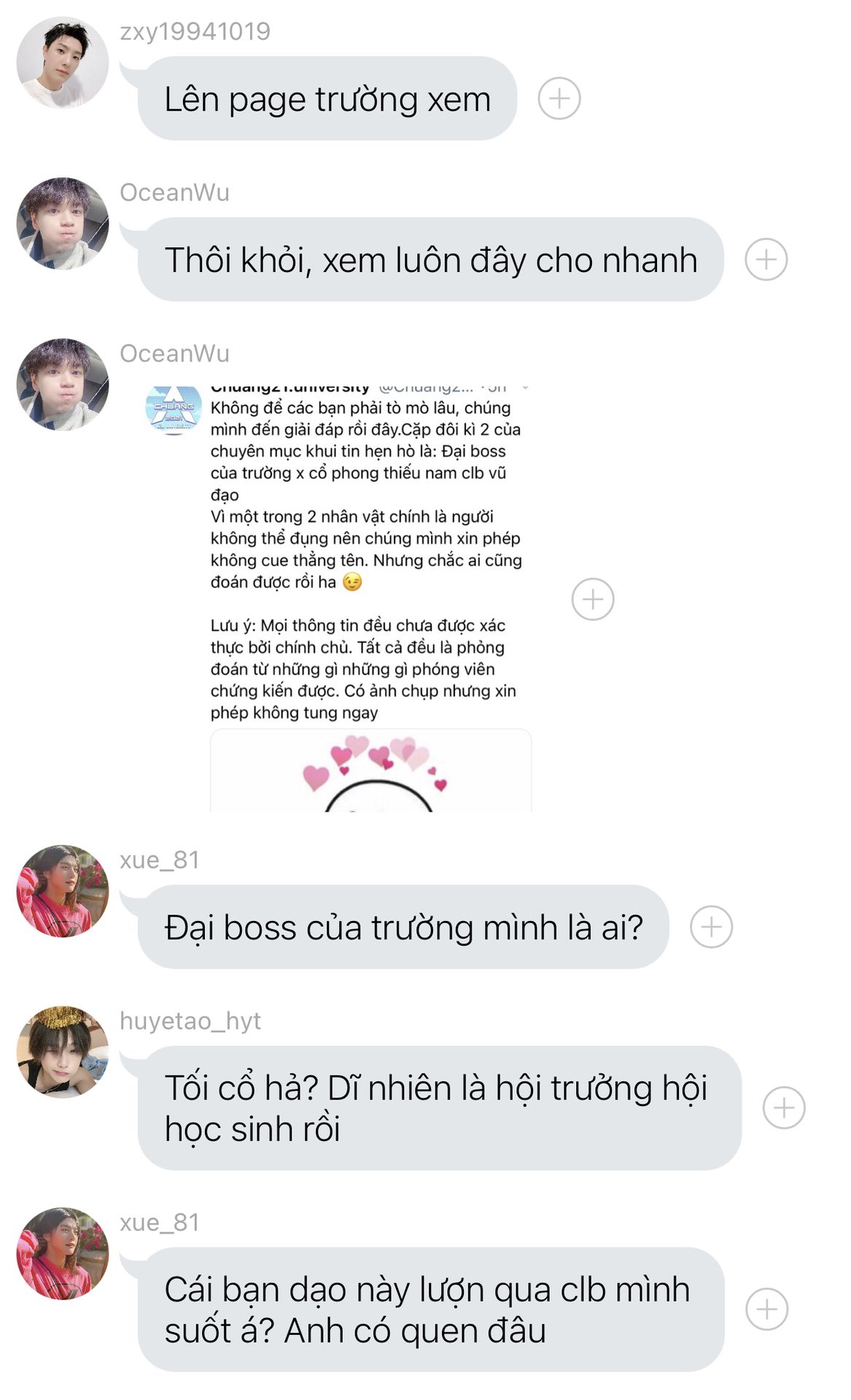The height and width of the screenshot is (1400, 851).
Task: Open the shared screenshot image from OceanWu
Action: [x=338, y=599]
